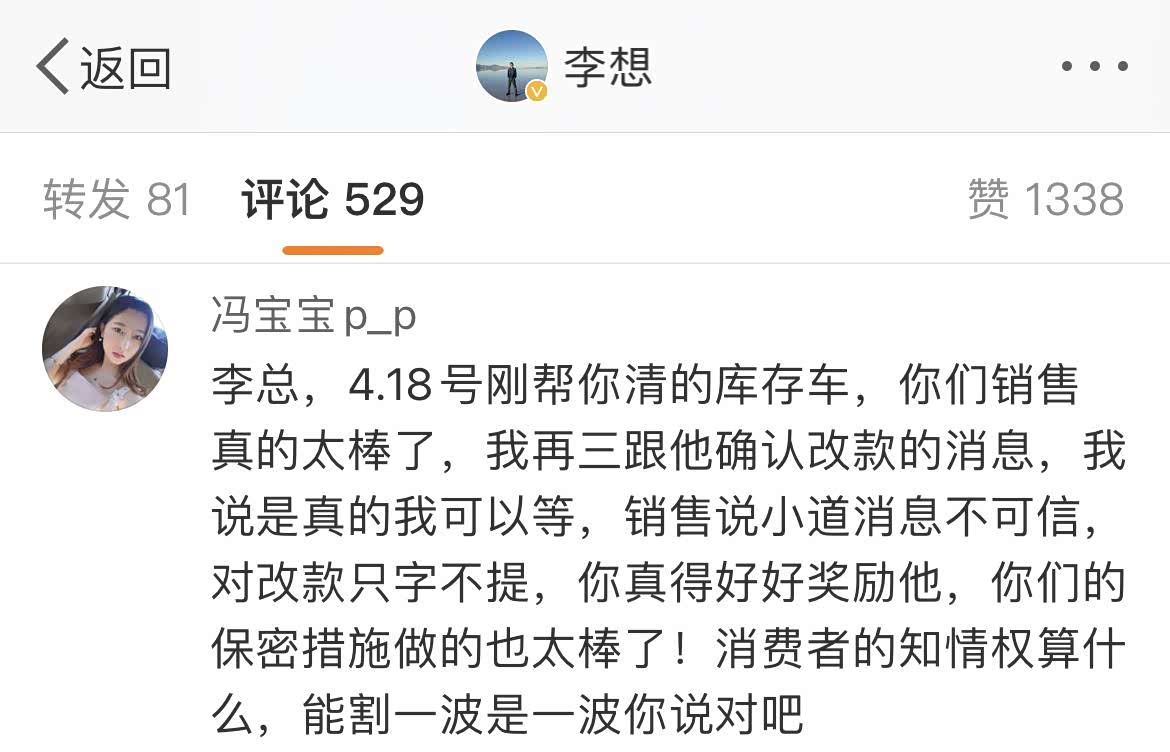Tap the username 冯宝宝p_p
This screenshot has height=752, width=1170.
313,318
